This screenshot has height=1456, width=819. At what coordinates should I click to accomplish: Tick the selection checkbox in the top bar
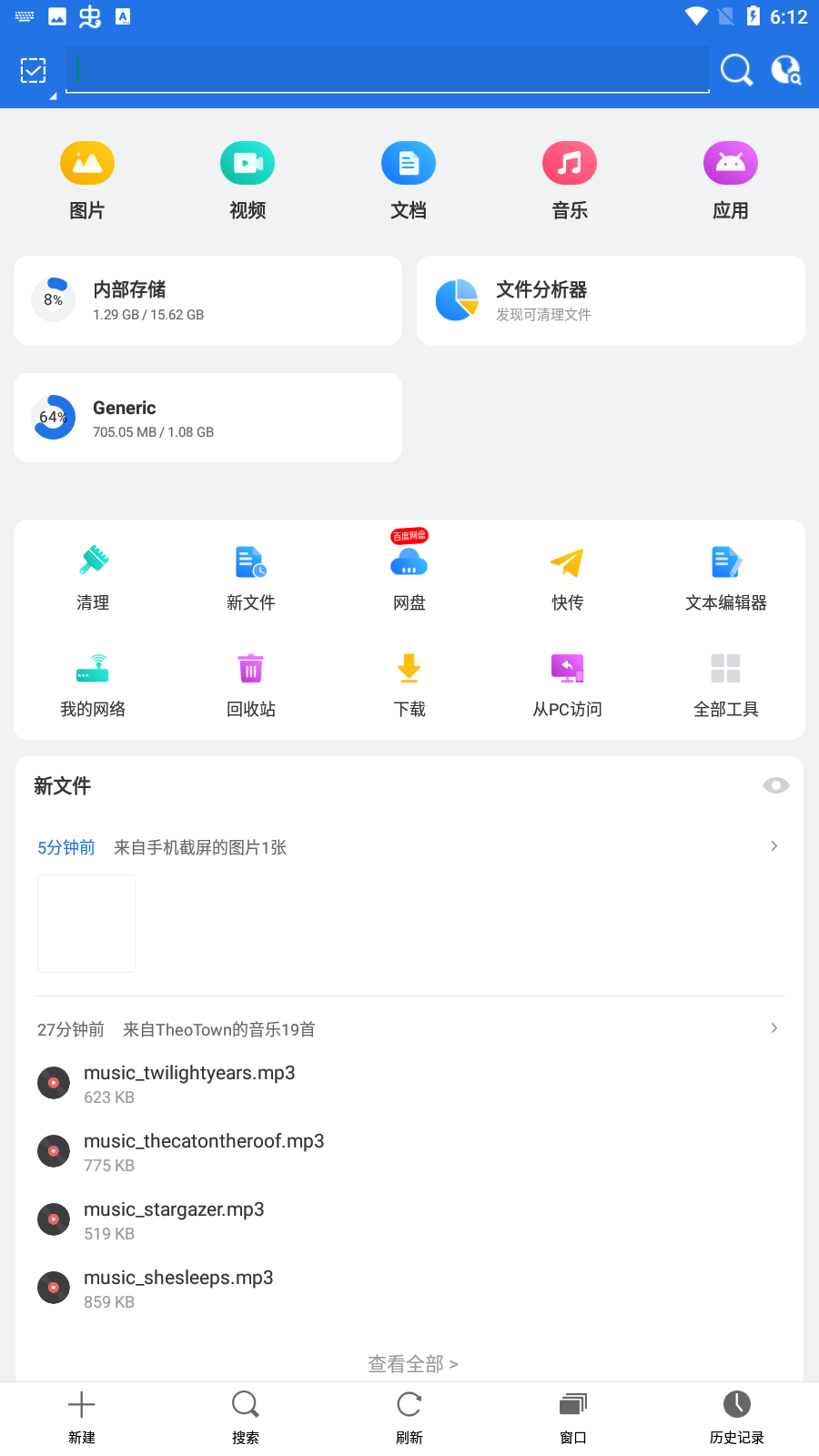(33, 69)
